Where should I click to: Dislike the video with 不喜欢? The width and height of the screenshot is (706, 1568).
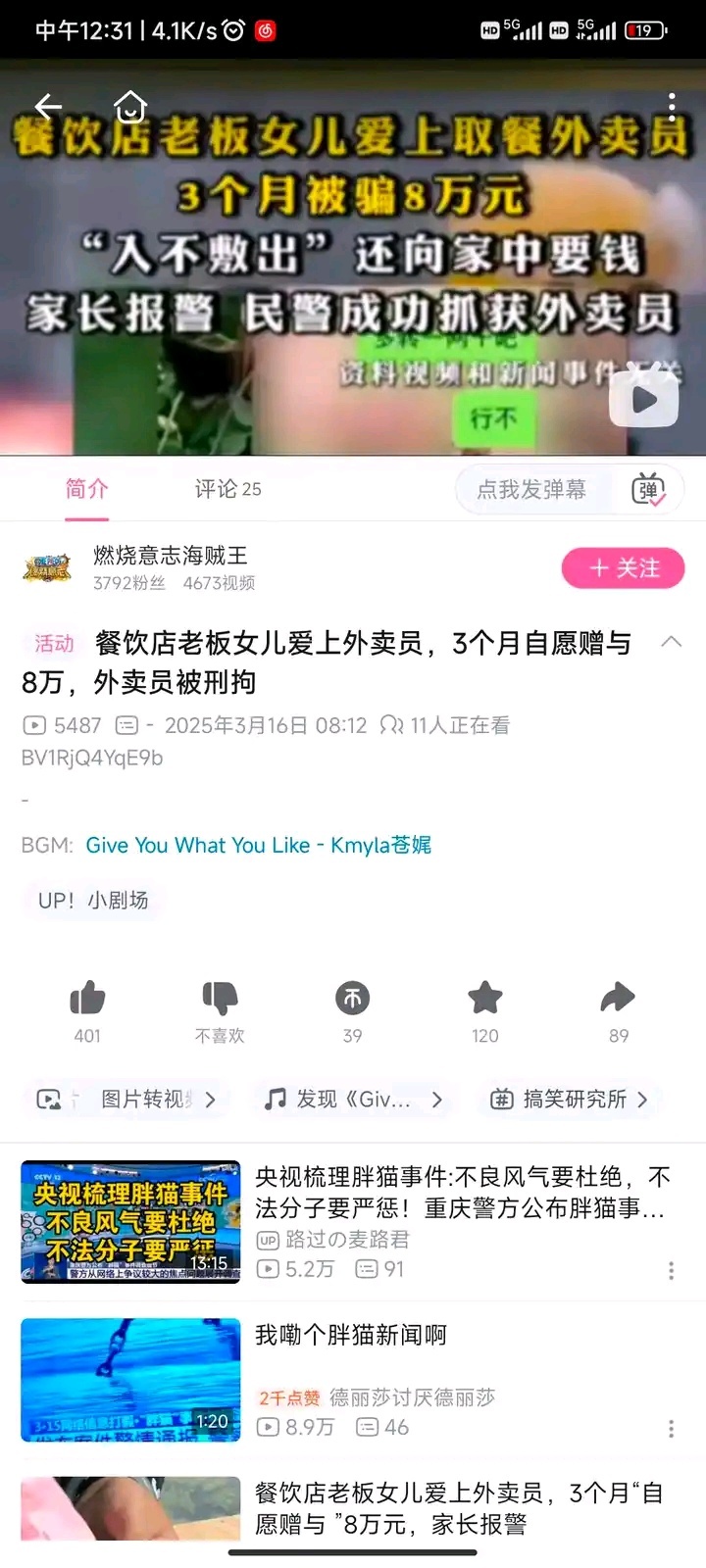point(220,1000)
